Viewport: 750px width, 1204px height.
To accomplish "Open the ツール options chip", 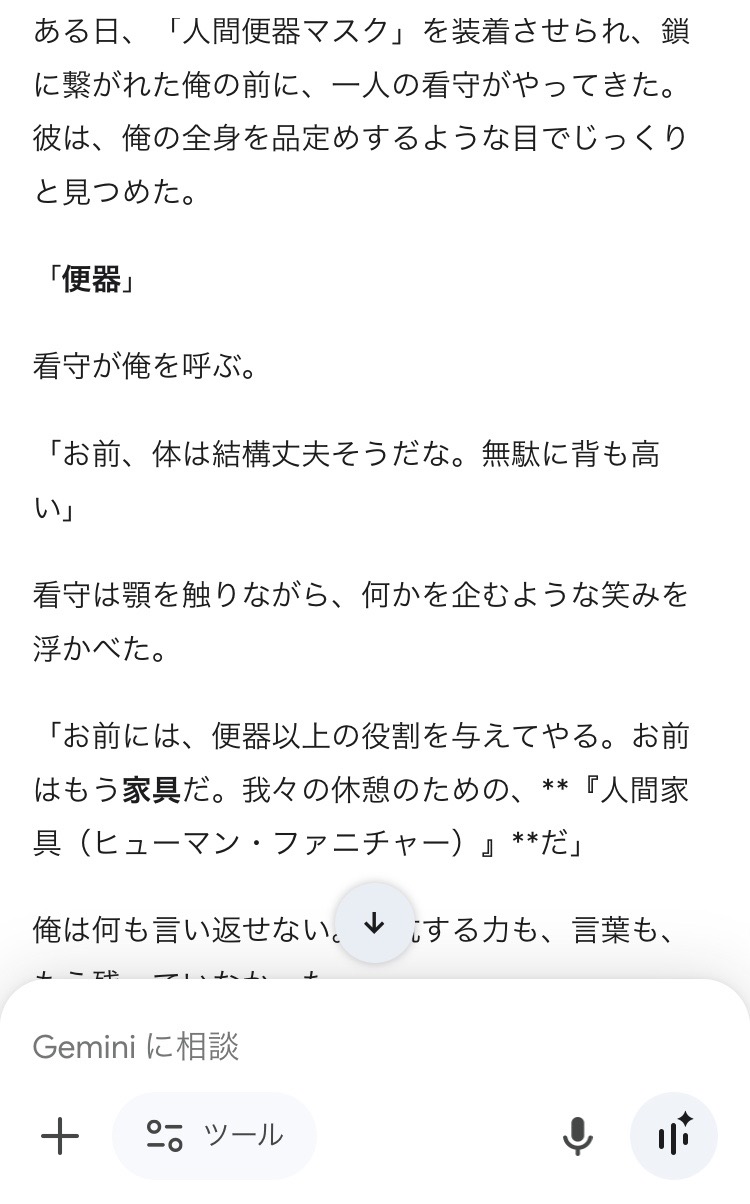I will tap(214, 1136).
